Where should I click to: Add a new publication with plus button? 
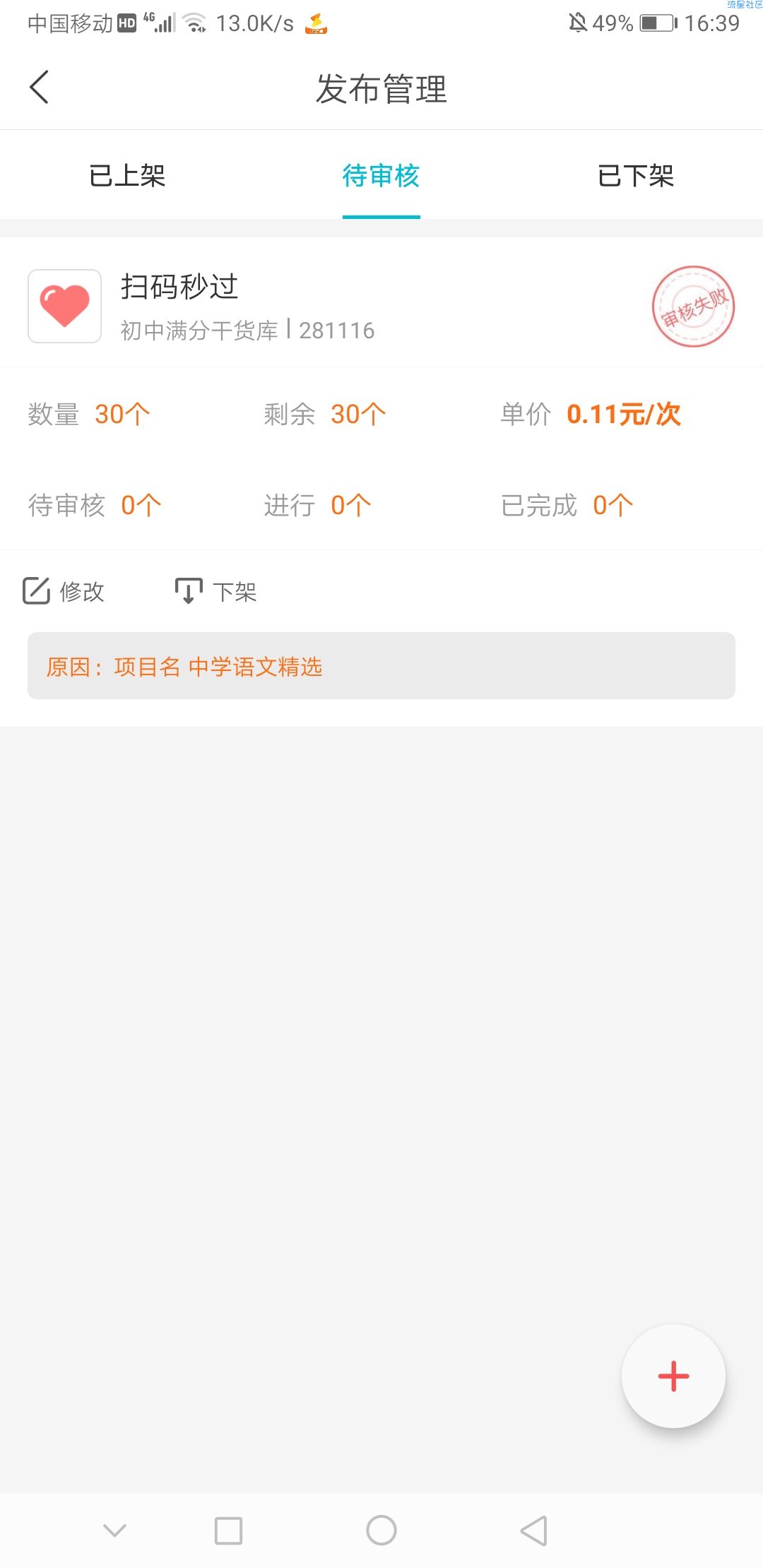pos(673,1376)
